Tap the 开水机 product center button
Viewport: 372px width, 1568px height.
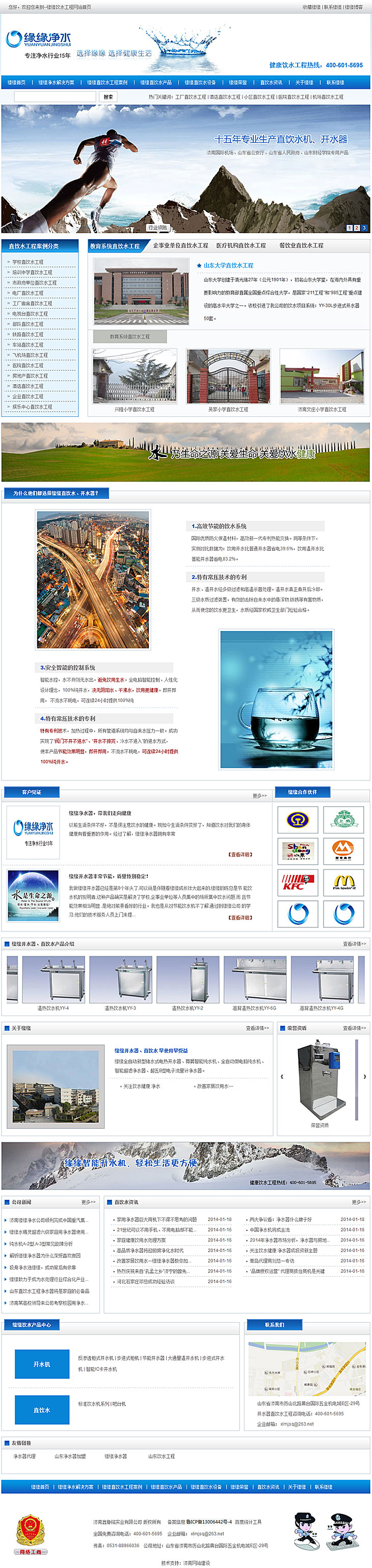(42, 1364)
